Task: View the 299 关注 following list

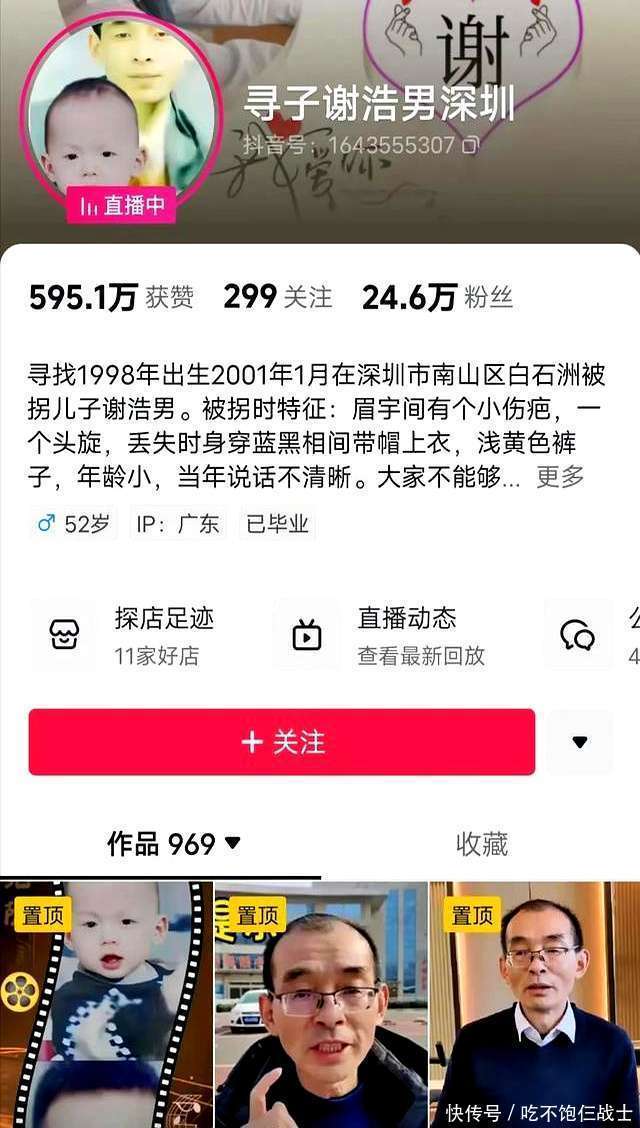Action: pos(277,298)
